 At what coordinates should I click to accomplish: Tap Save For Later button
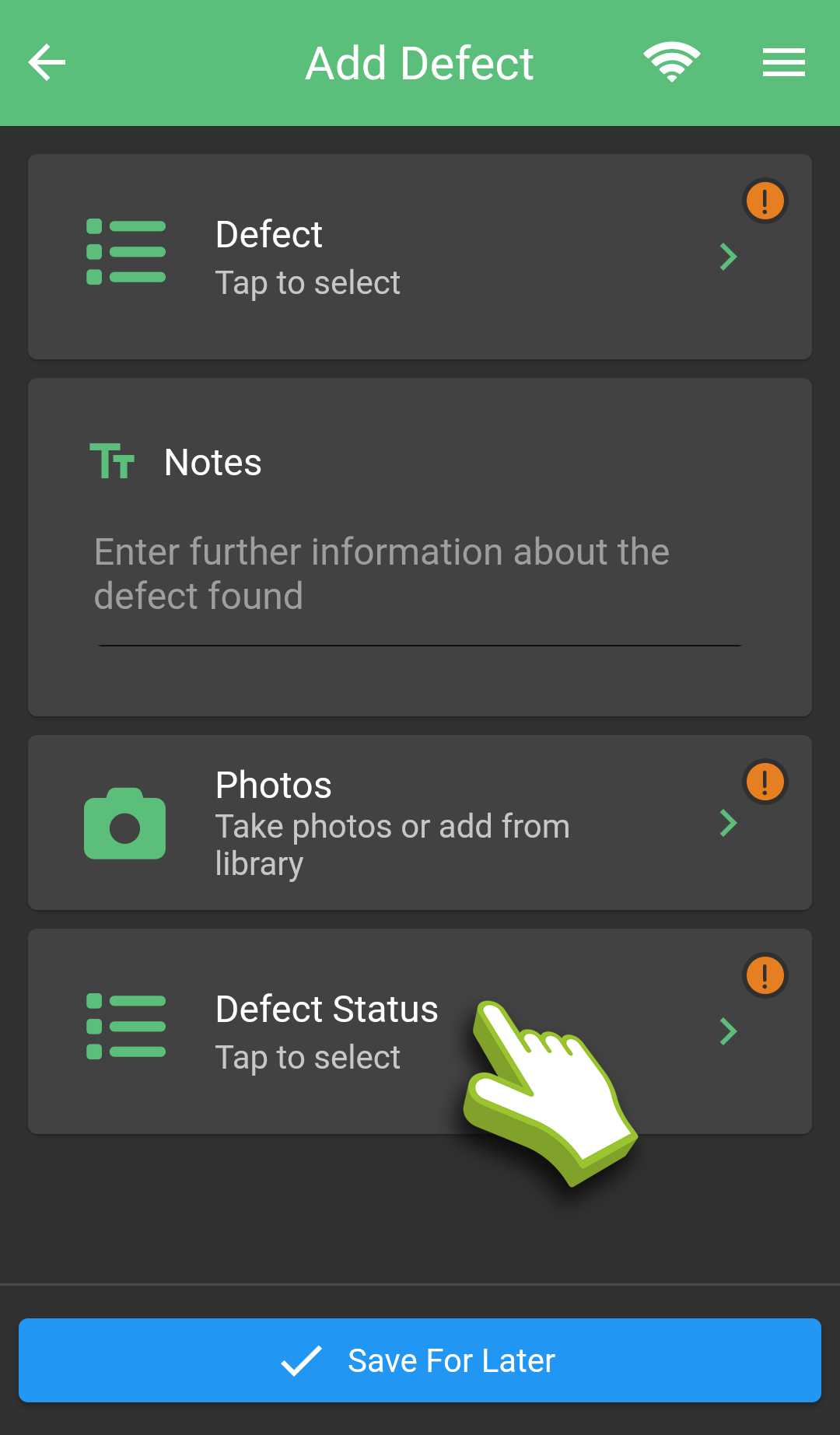tap(420, 1360)
